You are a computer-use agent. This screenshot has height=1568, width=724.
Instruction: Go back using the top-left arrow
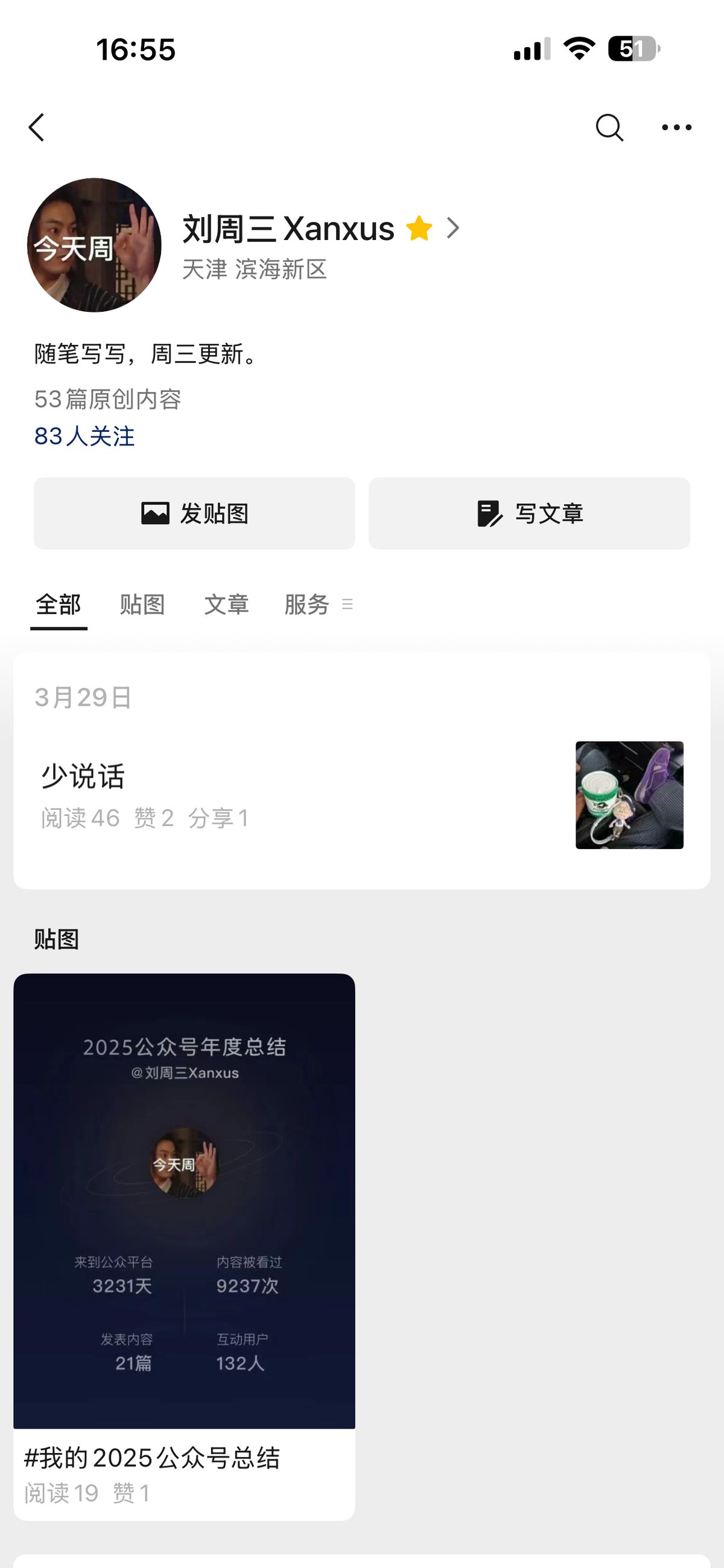[x=37, y=127]
